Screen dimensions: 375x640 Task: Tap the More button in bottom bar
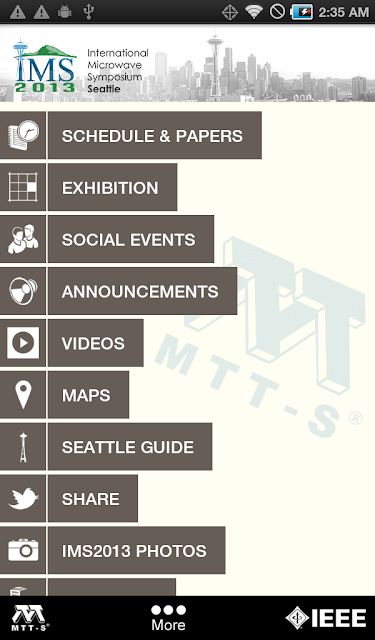click(x=168, y=618)
